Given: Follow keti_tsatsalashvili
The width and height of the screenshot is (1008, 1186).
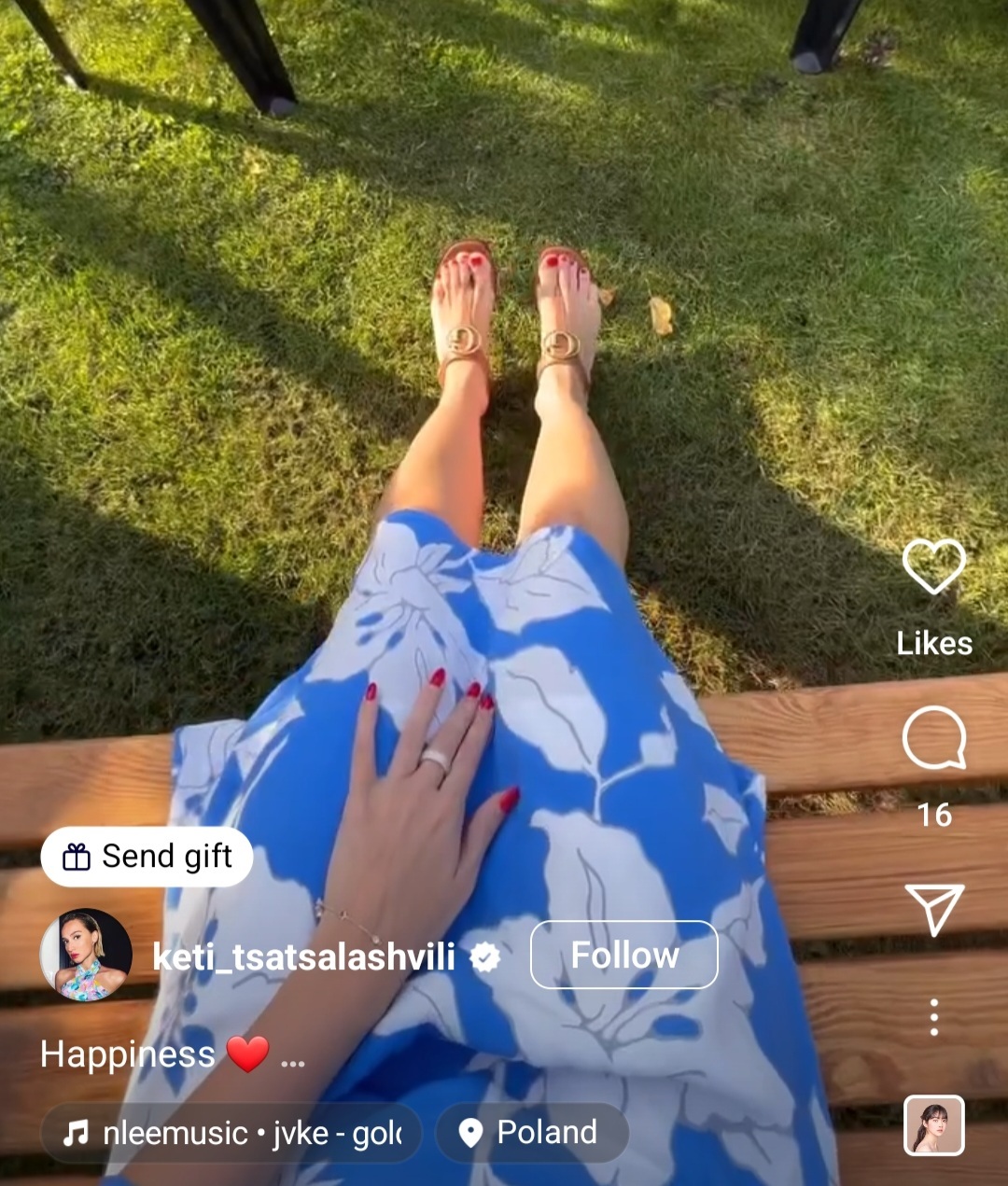Looking at the screenshot, I should [623, 955].
